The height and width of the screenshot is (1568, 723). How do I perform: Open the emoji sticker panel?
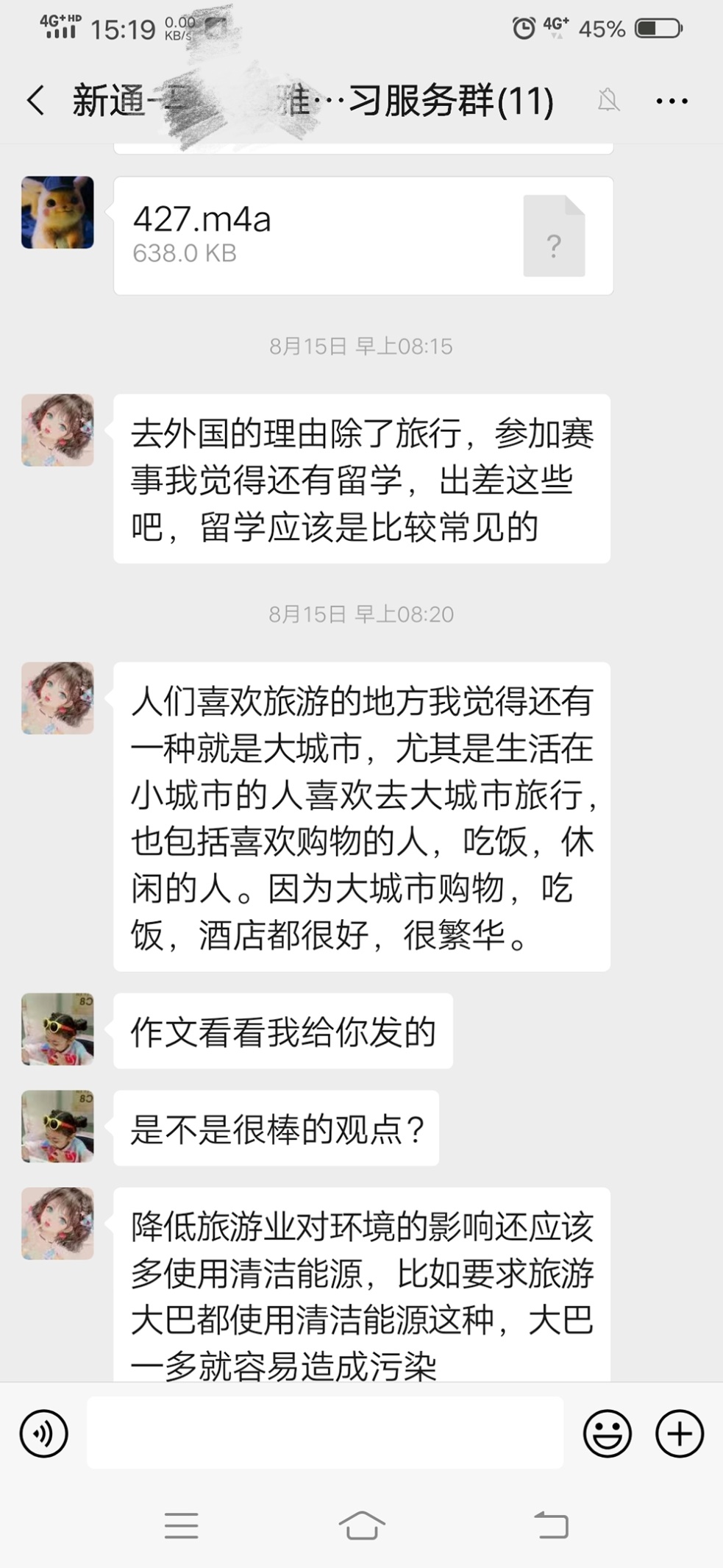pos(608,1433)
